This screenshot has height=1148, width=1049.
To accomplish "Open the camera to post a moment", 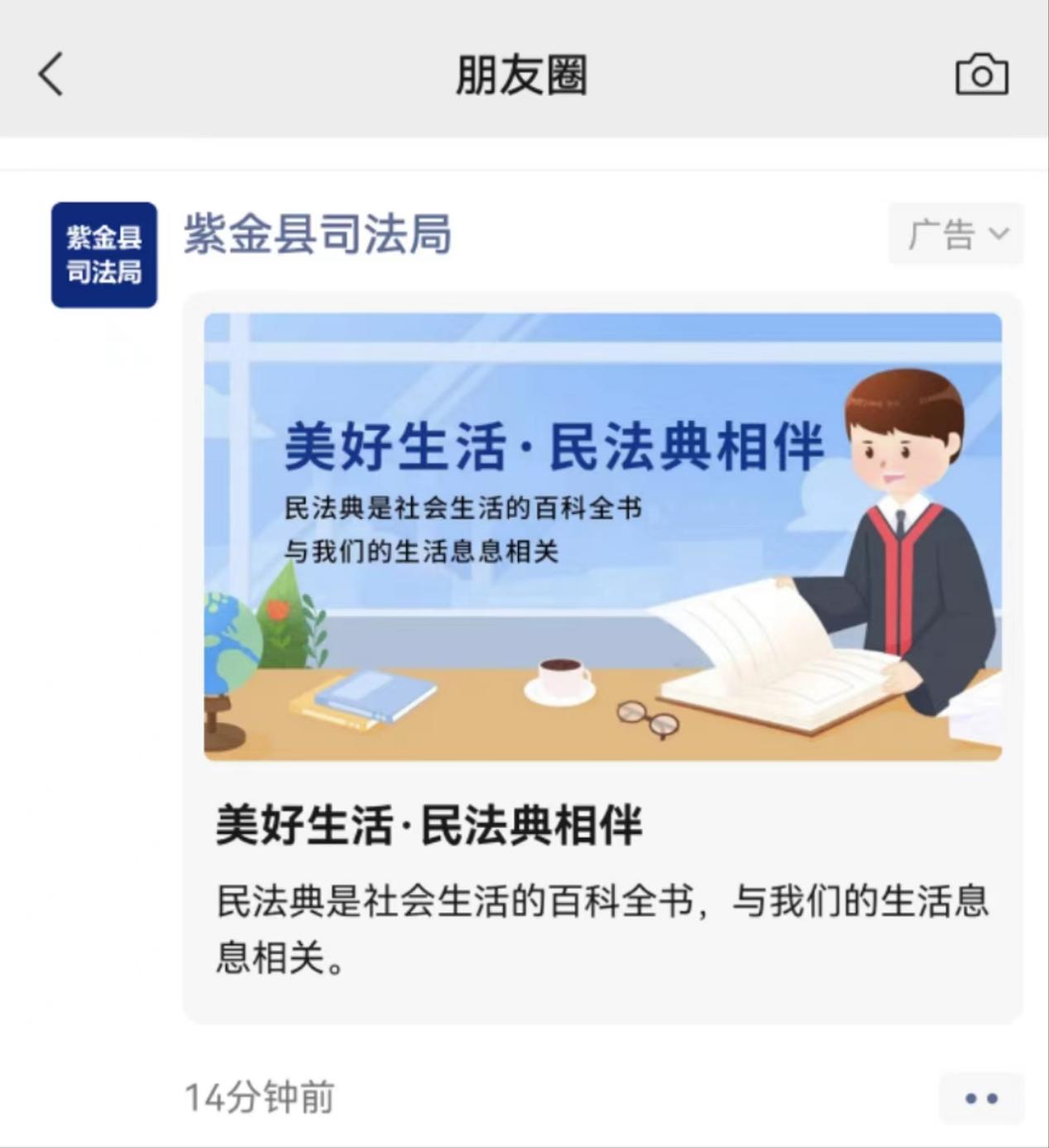I will 982,75.
